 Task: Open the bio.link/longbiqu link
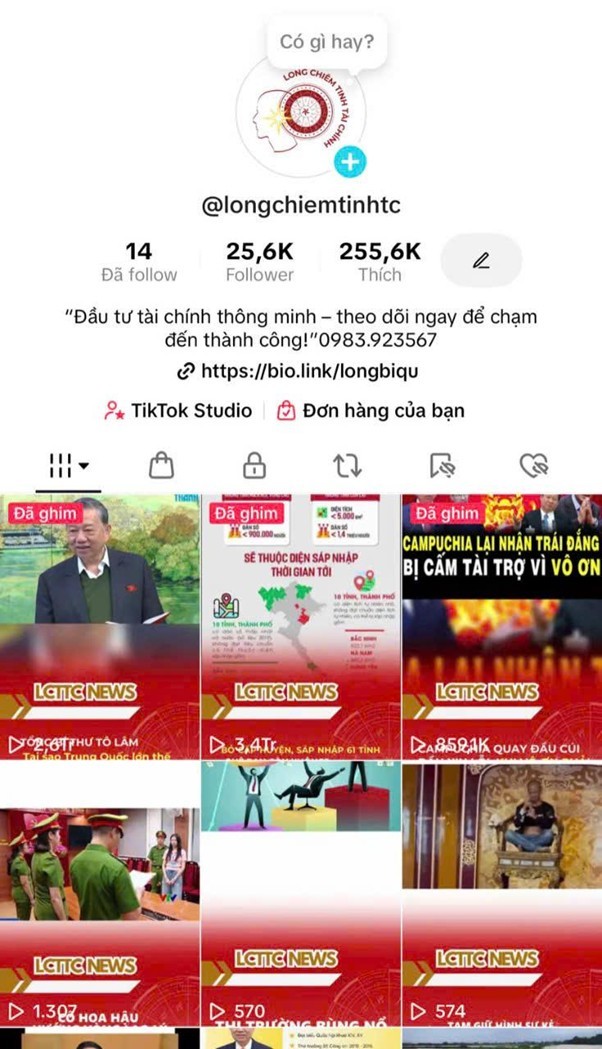coord(299,371)
